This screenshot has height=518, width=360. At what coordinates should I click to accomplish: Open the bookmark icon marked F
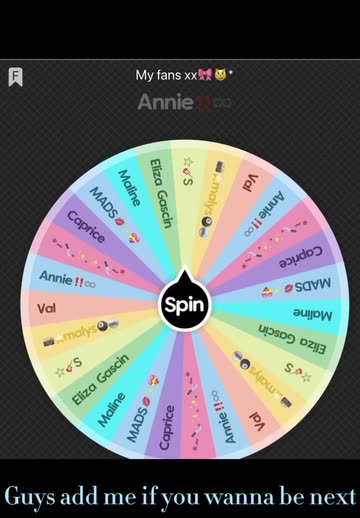click(x=16, y=77)
